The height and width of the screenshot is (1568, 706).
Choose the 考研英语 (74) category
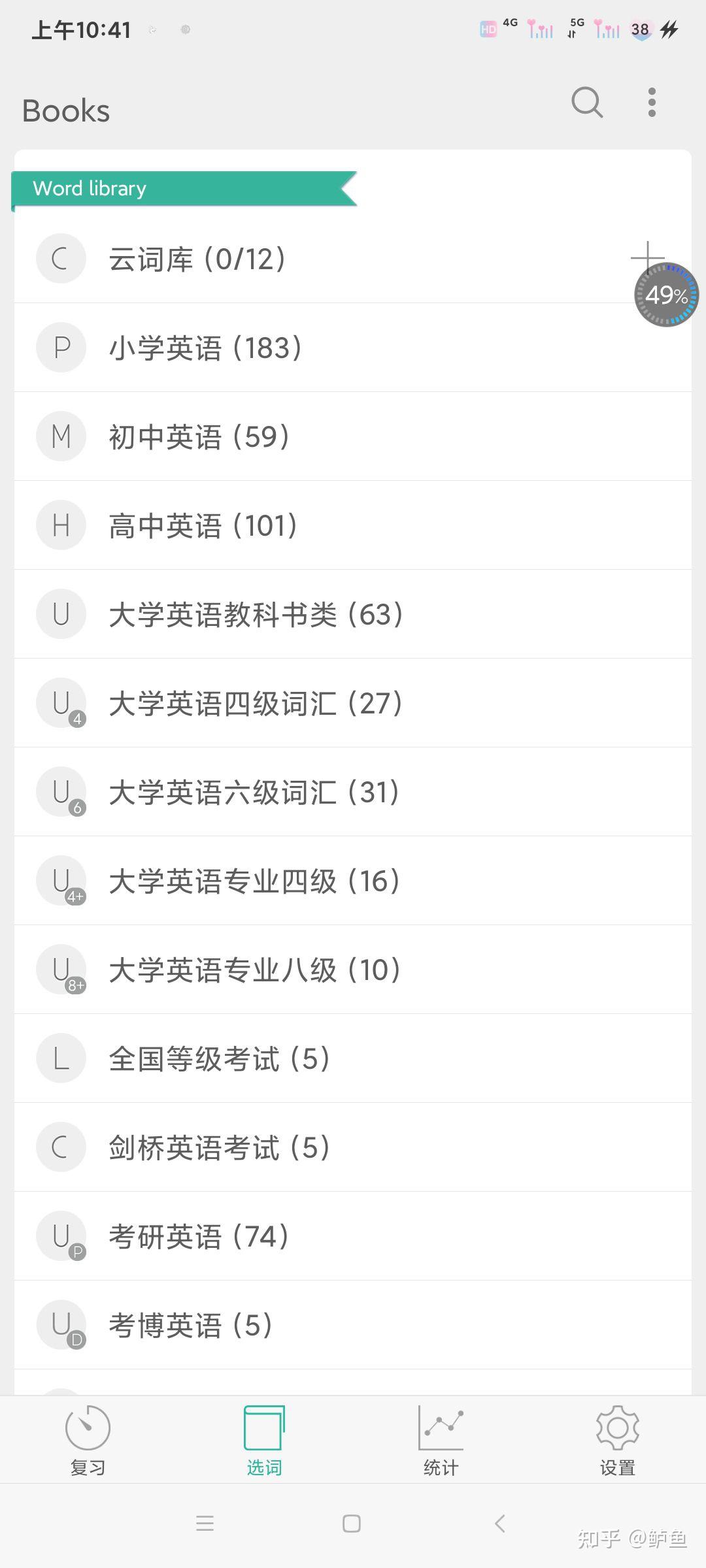coord(198,1236)
